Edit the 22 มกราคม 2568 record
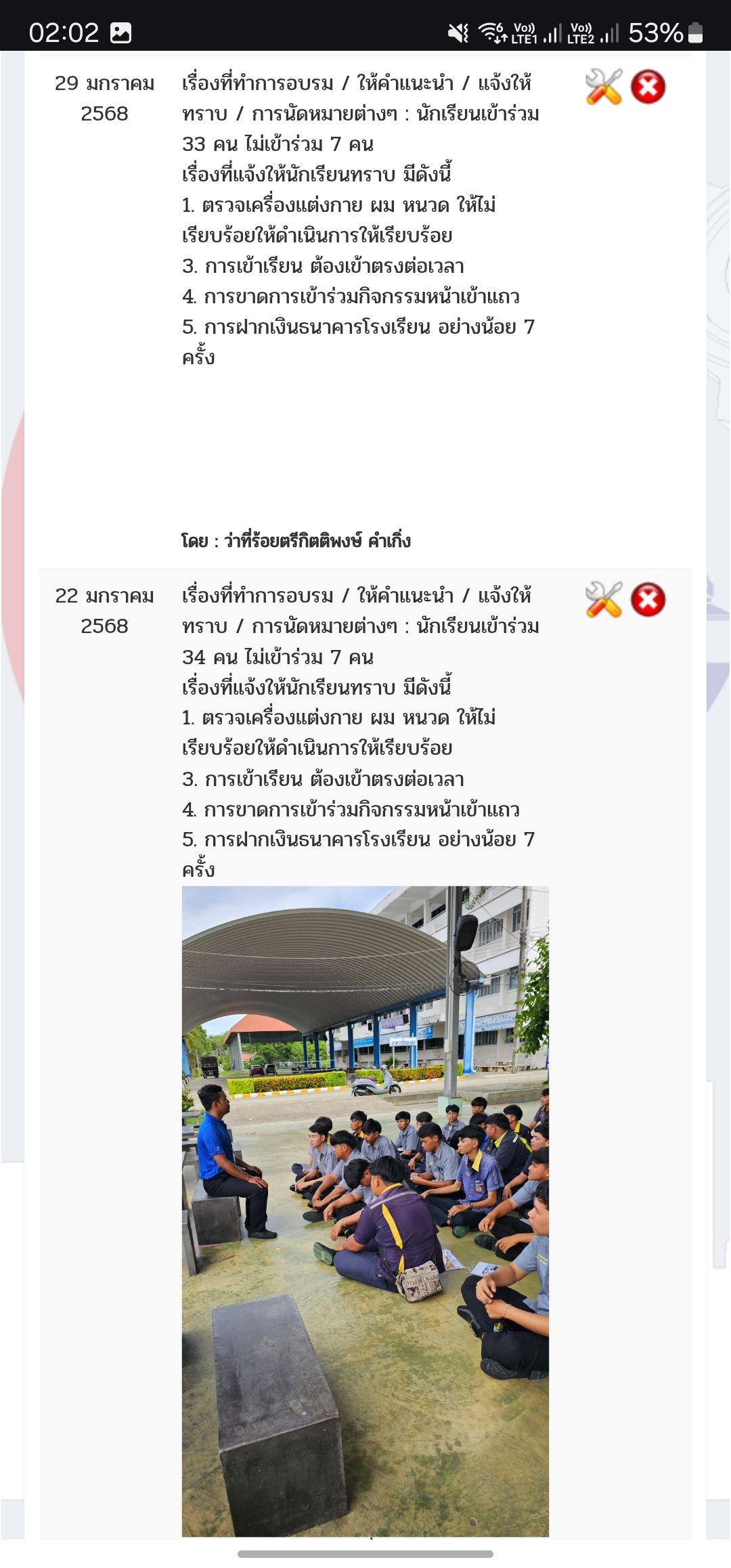The width and height of the screenshot is (731, 1568). pos(603,600)
